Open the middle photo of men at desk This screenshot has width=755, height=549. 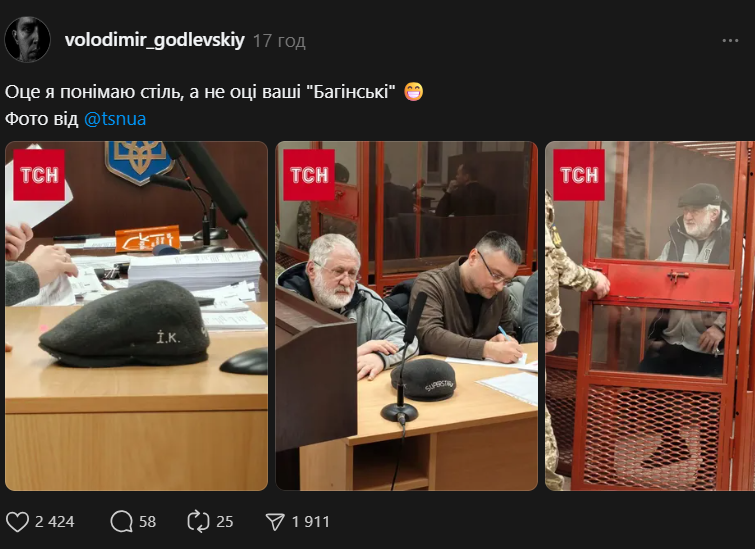[x=407, y=316]
